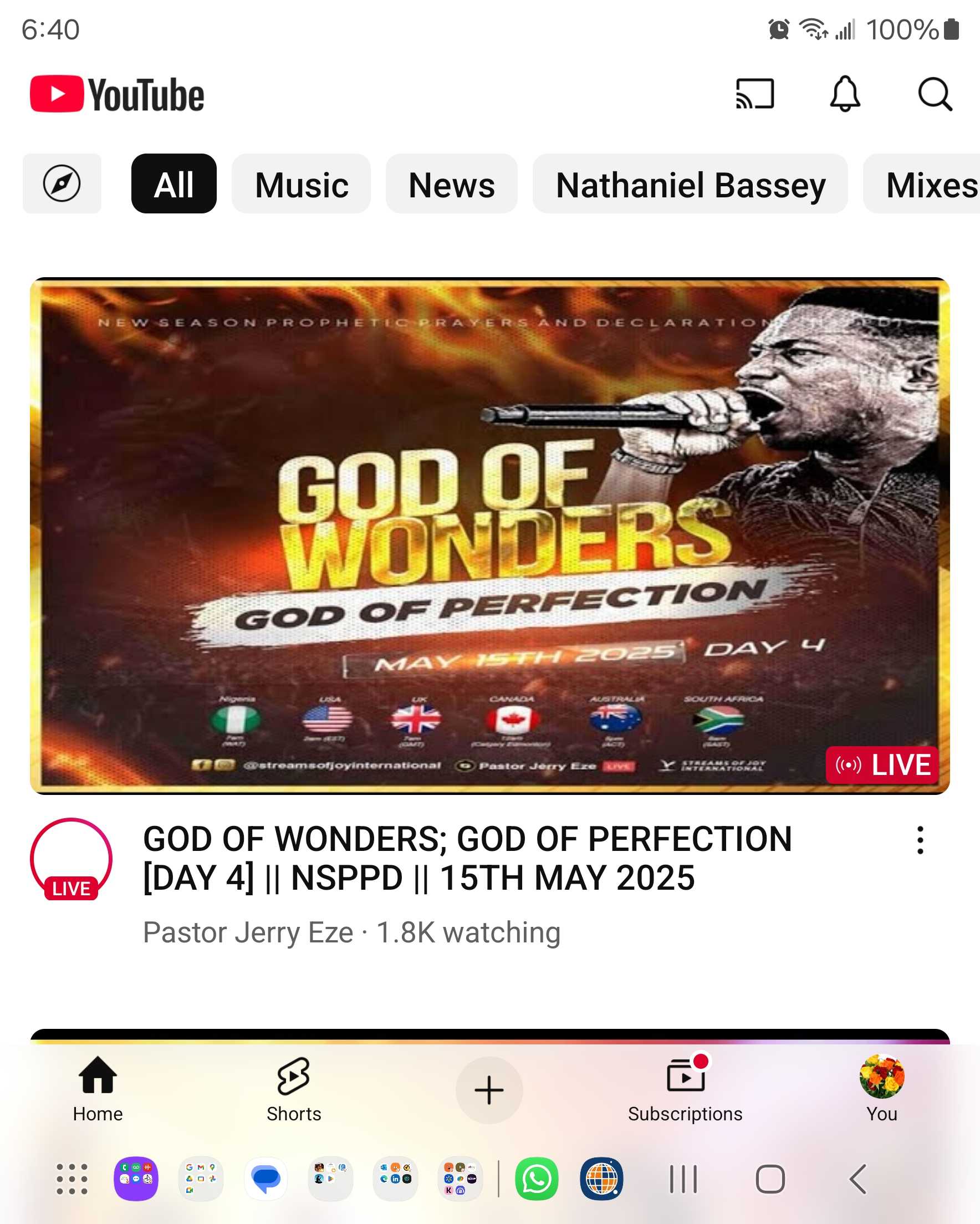Select the Nathaniel Bassey chip
This screenshot has height=1224, width=980.
(690, 184)
